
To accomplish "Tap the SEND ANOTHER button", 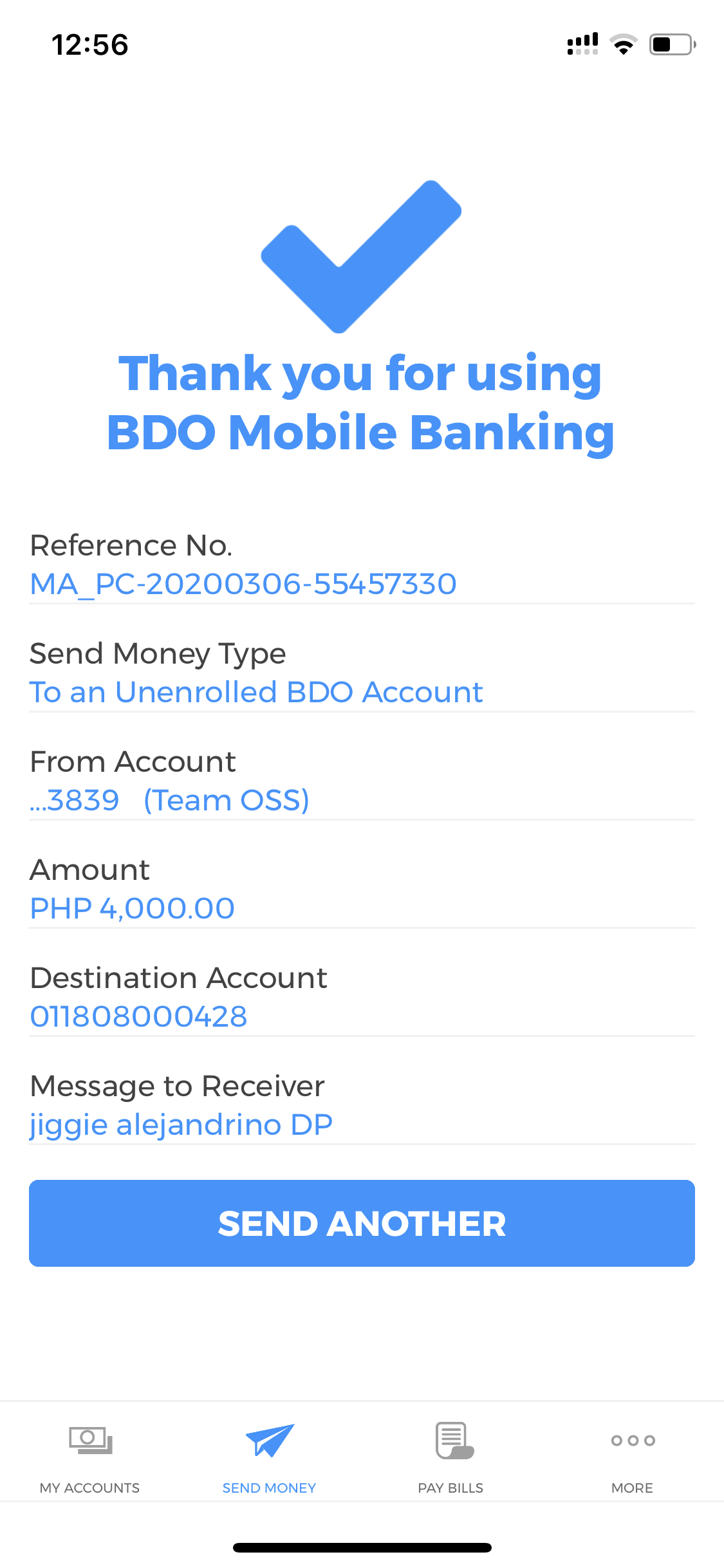I will tap(362, 1223).
